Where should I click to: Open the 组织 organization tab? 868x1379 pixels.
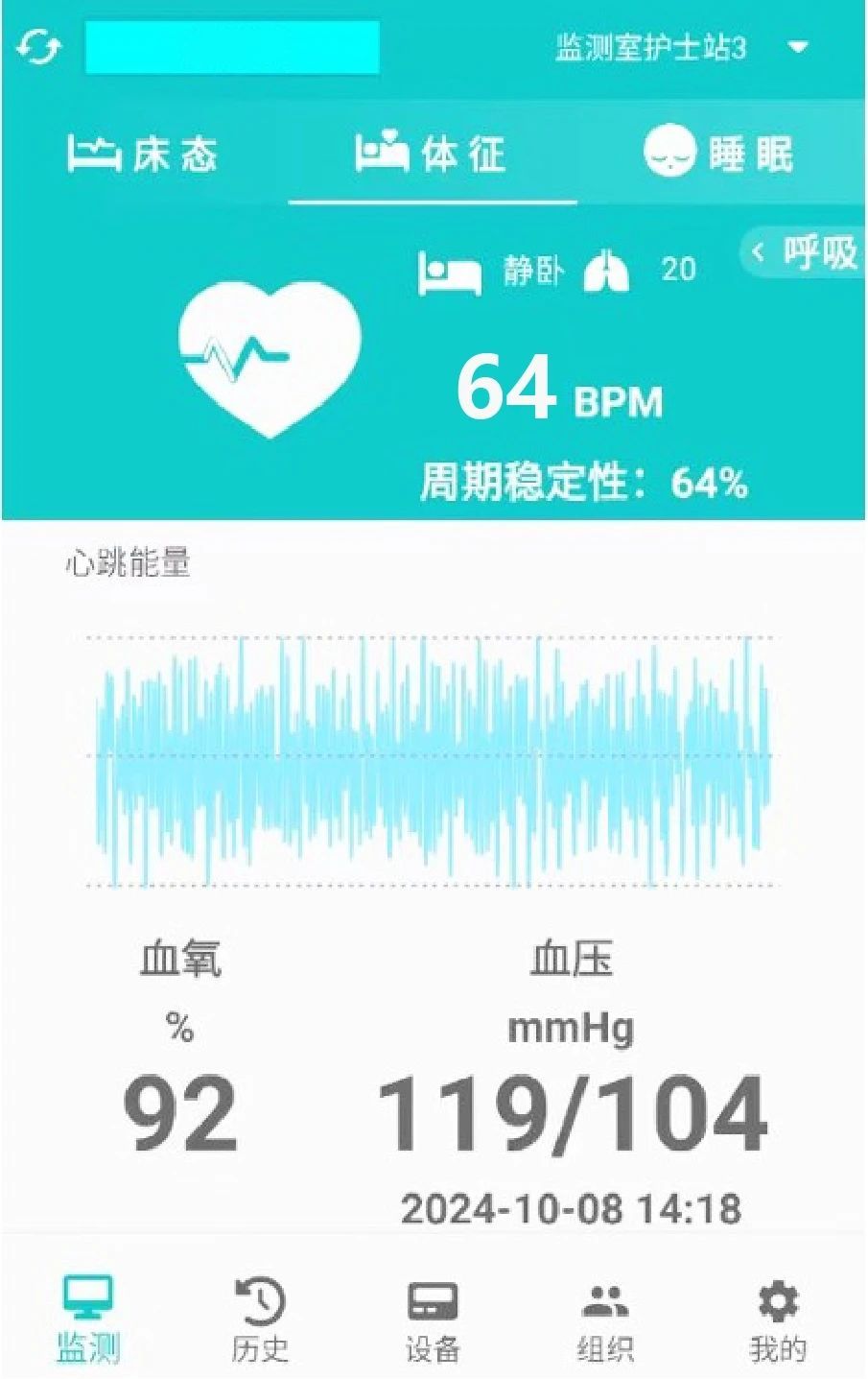(605, 1320)
